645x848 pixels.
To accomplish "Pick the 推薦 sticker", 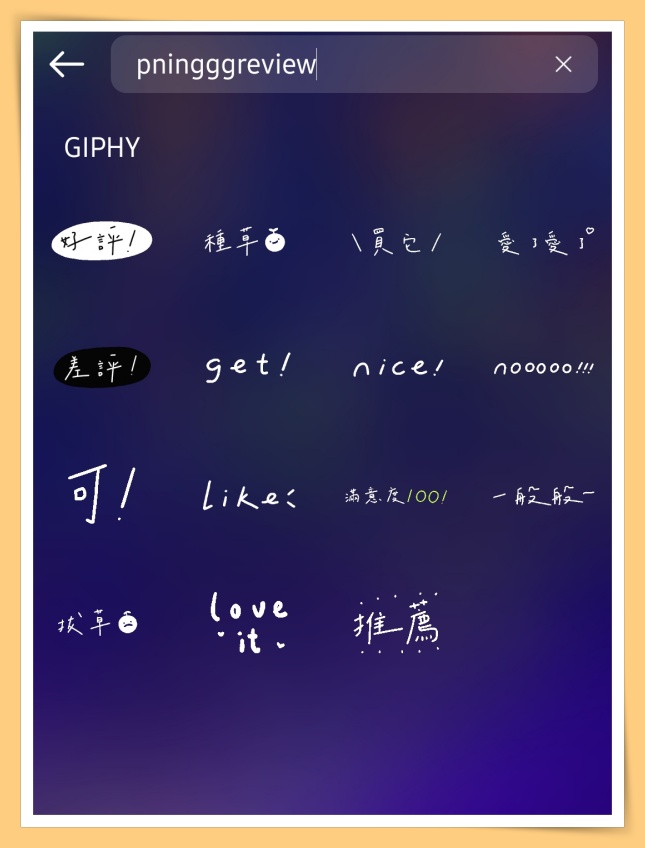I will pyautogui.click(x=397, y=624).
